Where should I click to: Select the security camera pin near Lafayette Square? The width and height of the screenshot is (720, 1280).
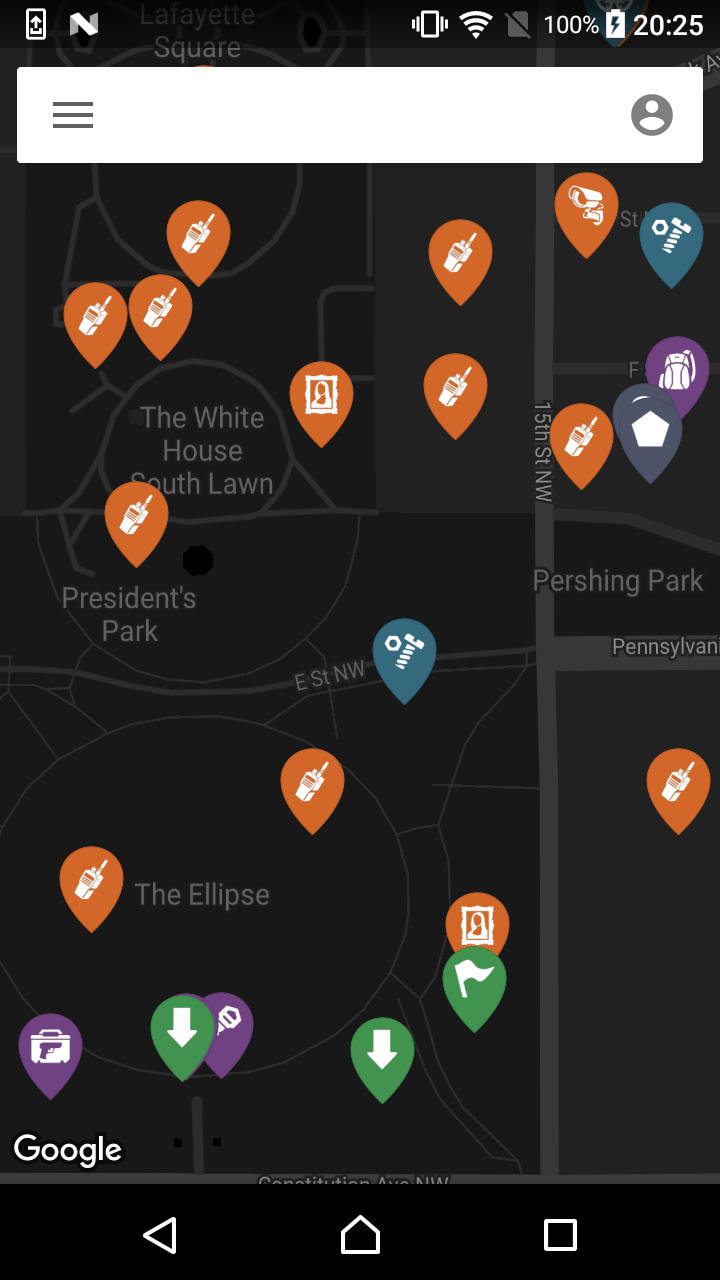click(586, 207)
